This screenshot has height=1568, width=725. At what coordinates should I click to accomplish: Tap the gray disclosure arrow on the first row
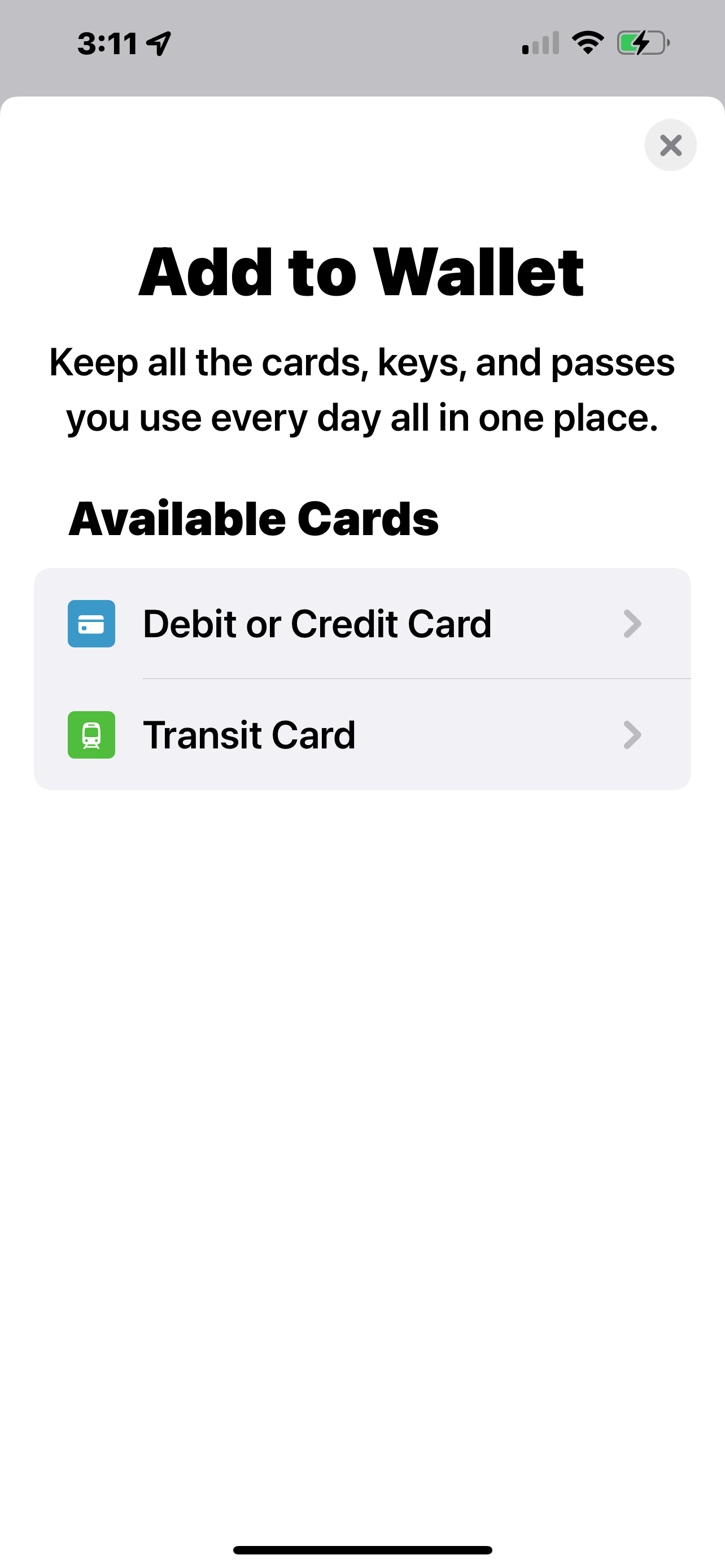[632, 624]
